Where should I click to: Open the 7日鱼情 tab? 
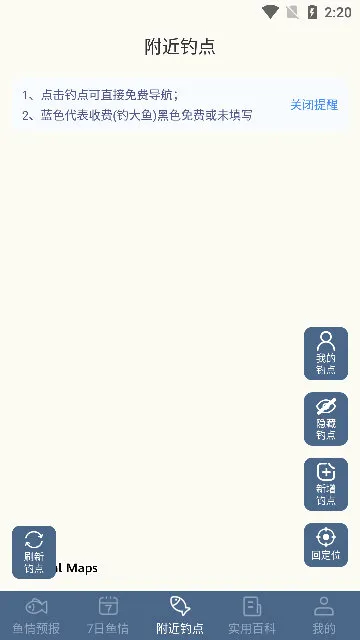(108, 616)
